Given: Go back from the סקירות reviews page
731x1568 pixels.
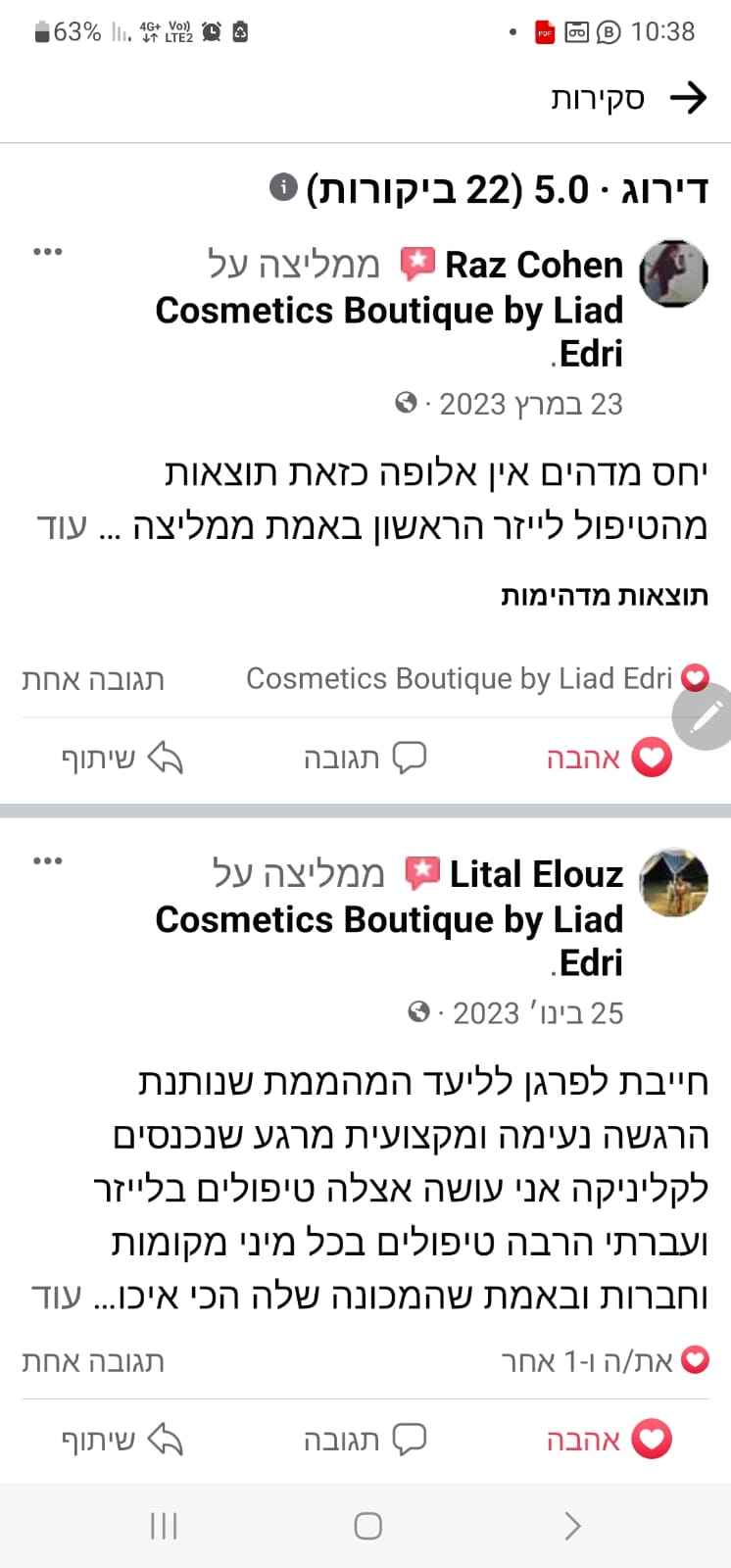Looking at the screenshot, I should tap(688, 98).
